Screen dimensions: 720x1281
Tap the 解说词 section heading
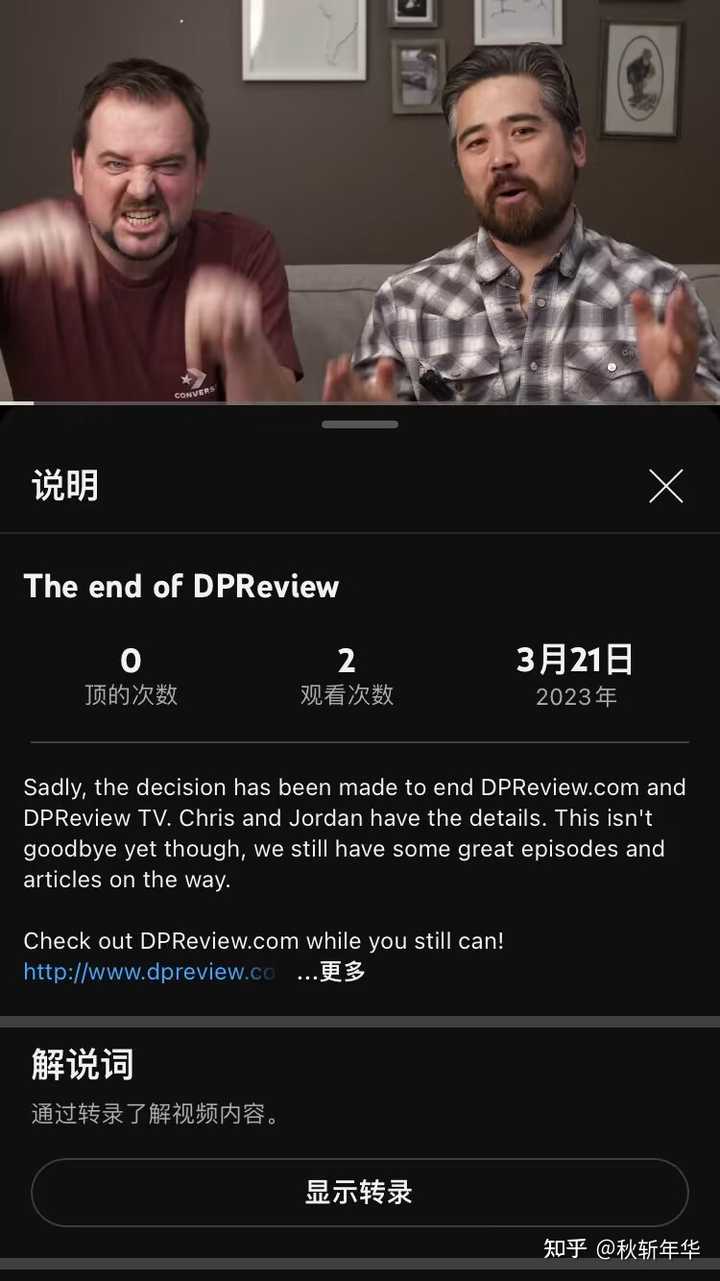(77, 1063)
